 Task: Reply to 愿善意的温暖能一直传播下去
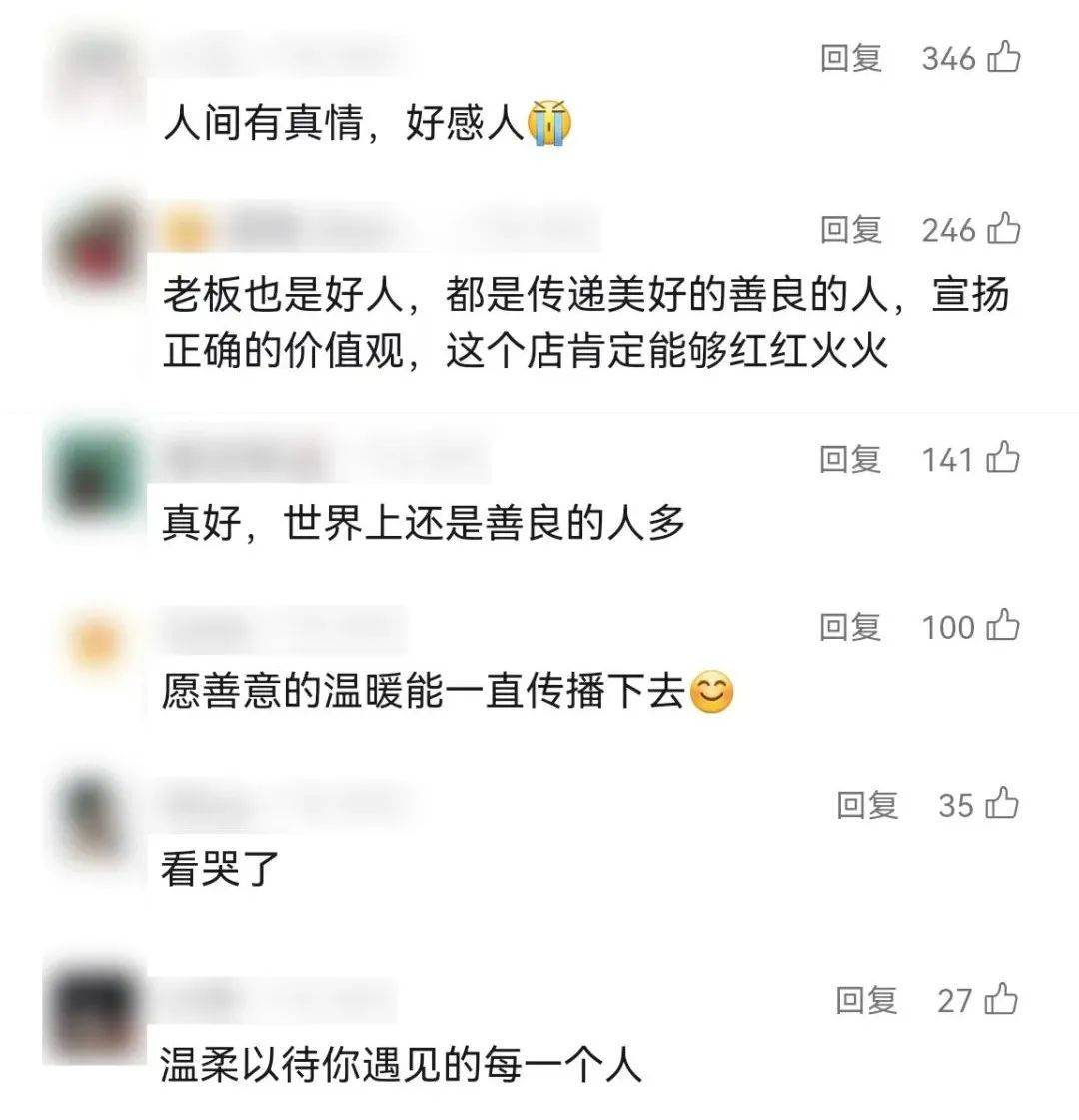coord(850,627)
